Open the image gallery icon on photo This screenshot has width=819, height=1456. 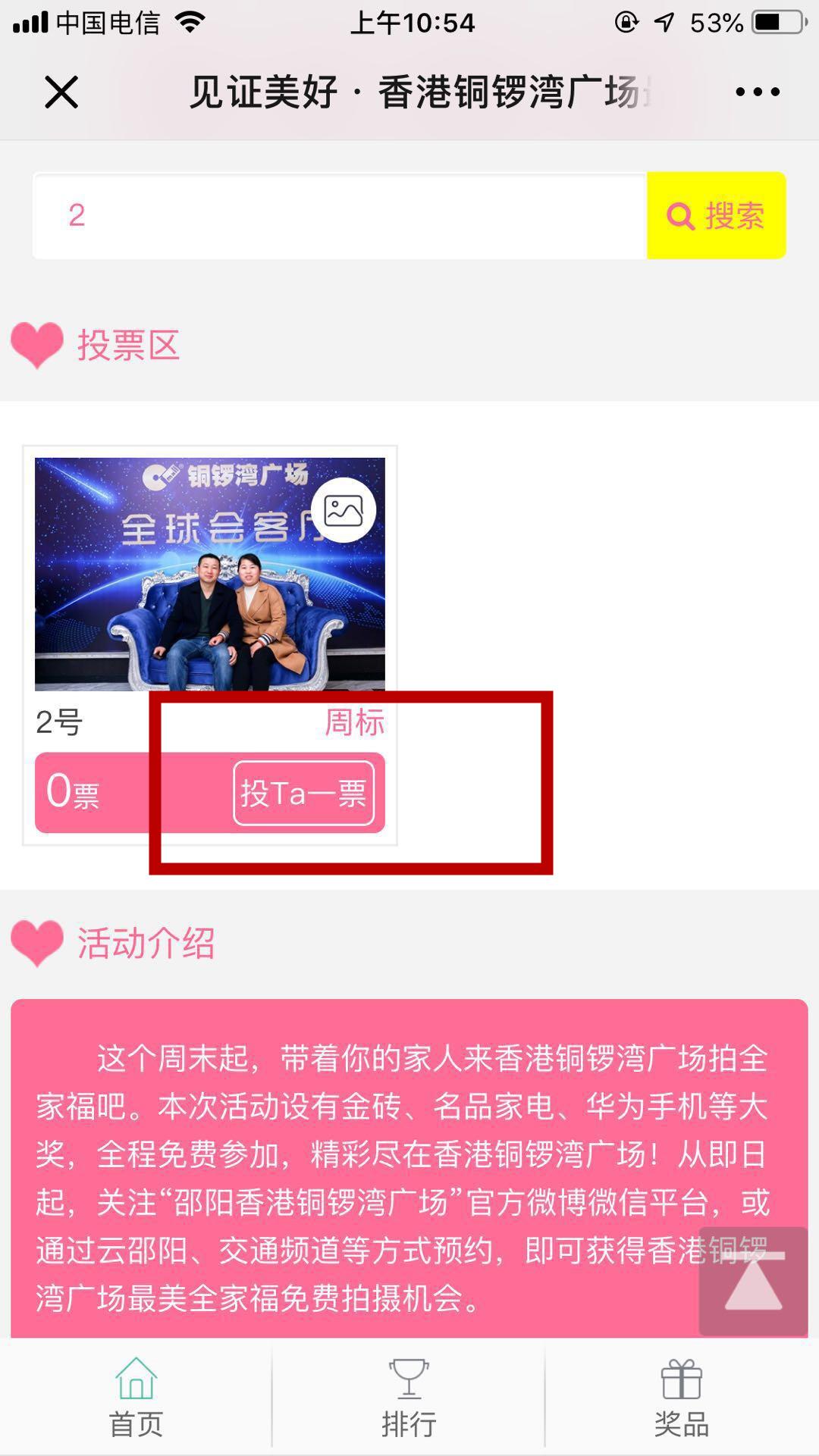(344, 510)
